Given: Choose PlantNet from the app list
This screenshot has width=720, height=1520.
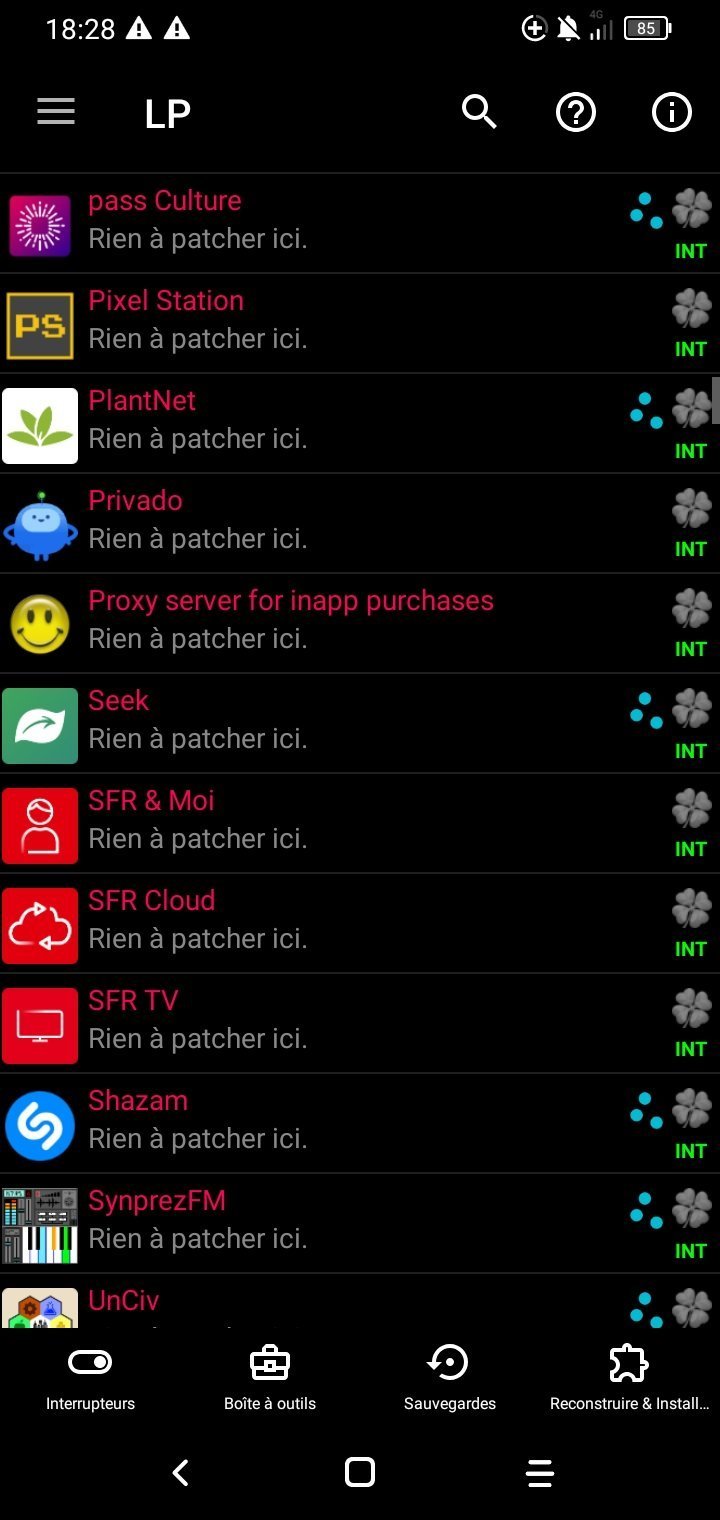Looking at the screenshot, I should click(360, 424).
